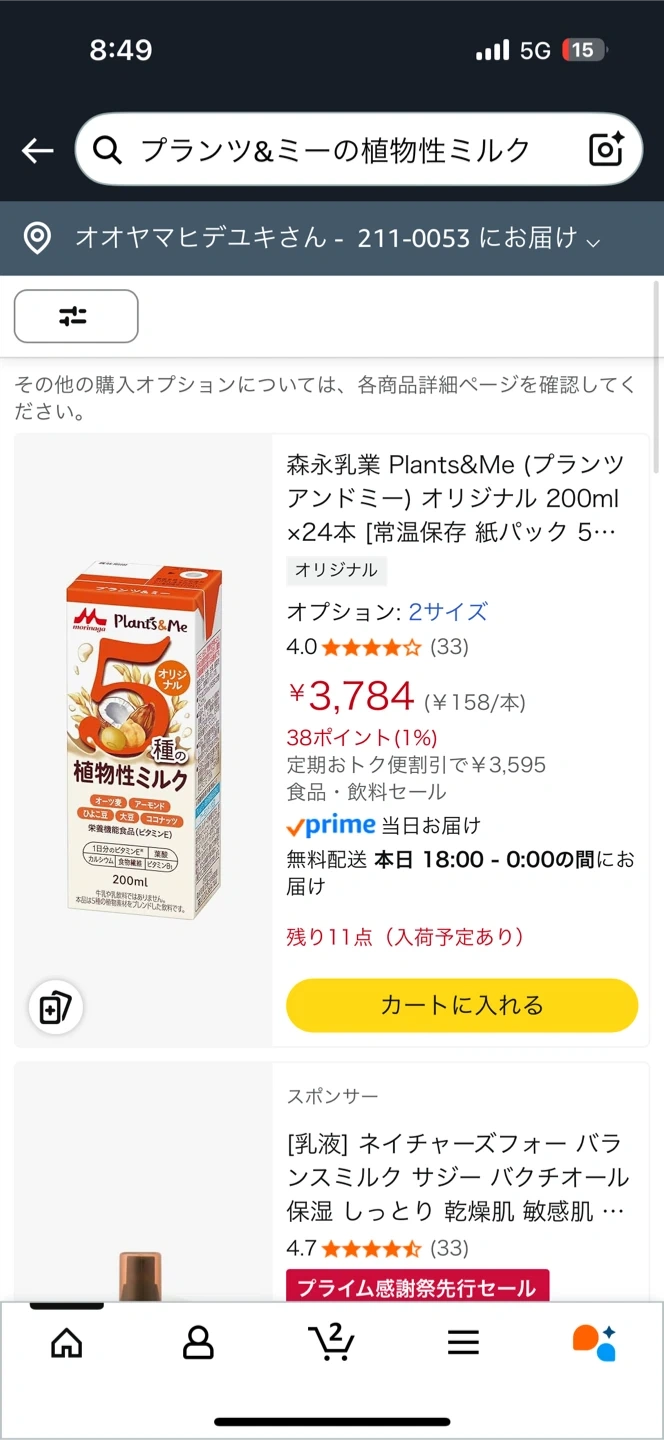Open the 森永乳業 Plants&Me product title
The image size is (664, 1440).
455,498
